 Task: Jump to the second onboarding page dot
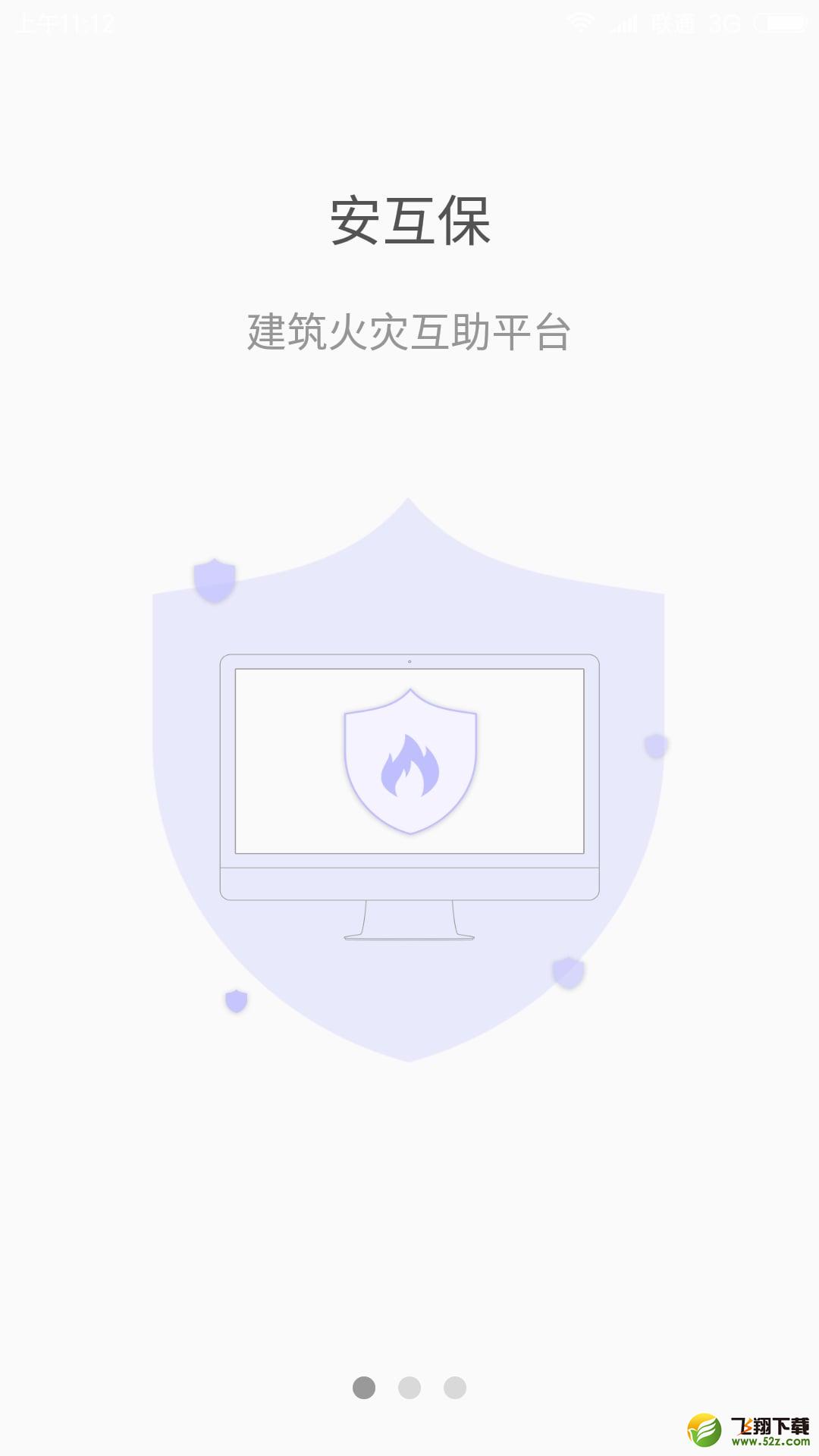[x=409, y=1388]
